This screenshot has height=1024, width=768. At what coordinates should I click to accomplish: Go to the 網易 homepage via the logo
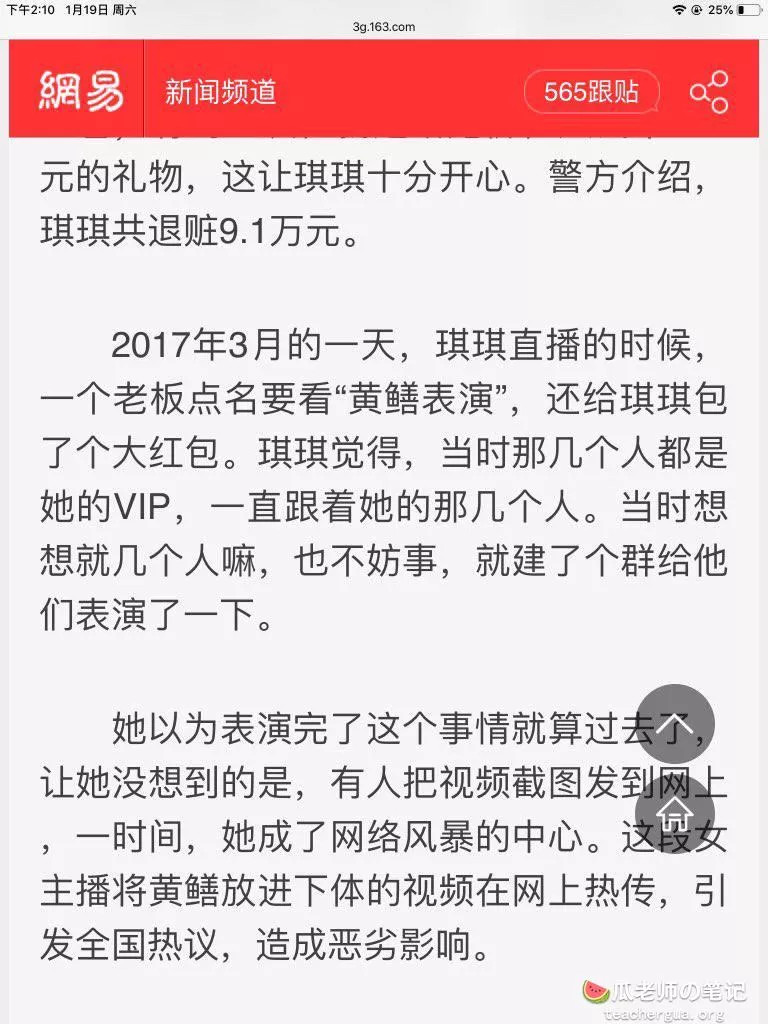(x=81, y=92)
